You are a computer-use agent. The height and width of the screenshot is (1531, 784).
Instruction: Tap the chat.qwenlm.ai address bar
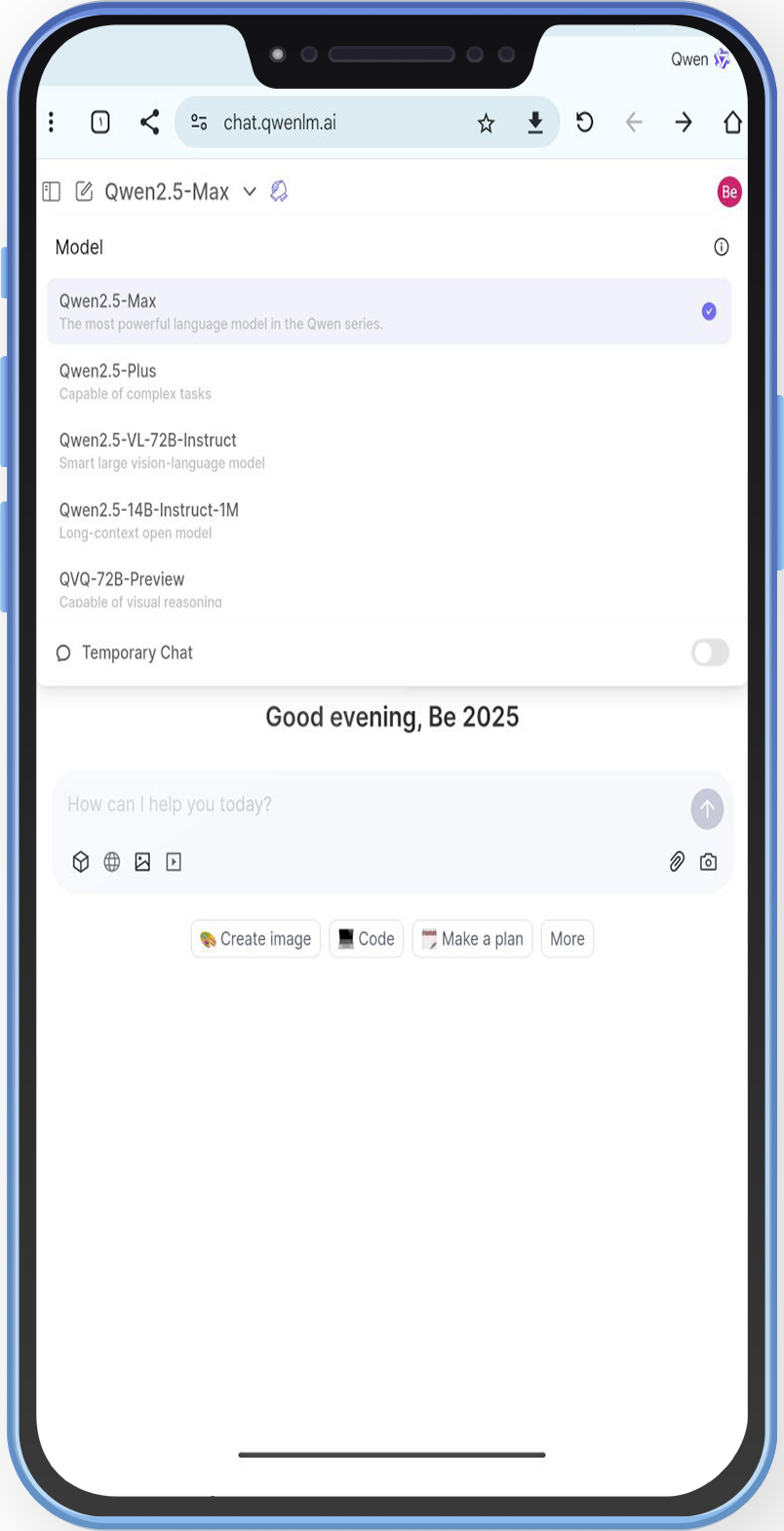[322, 122]
